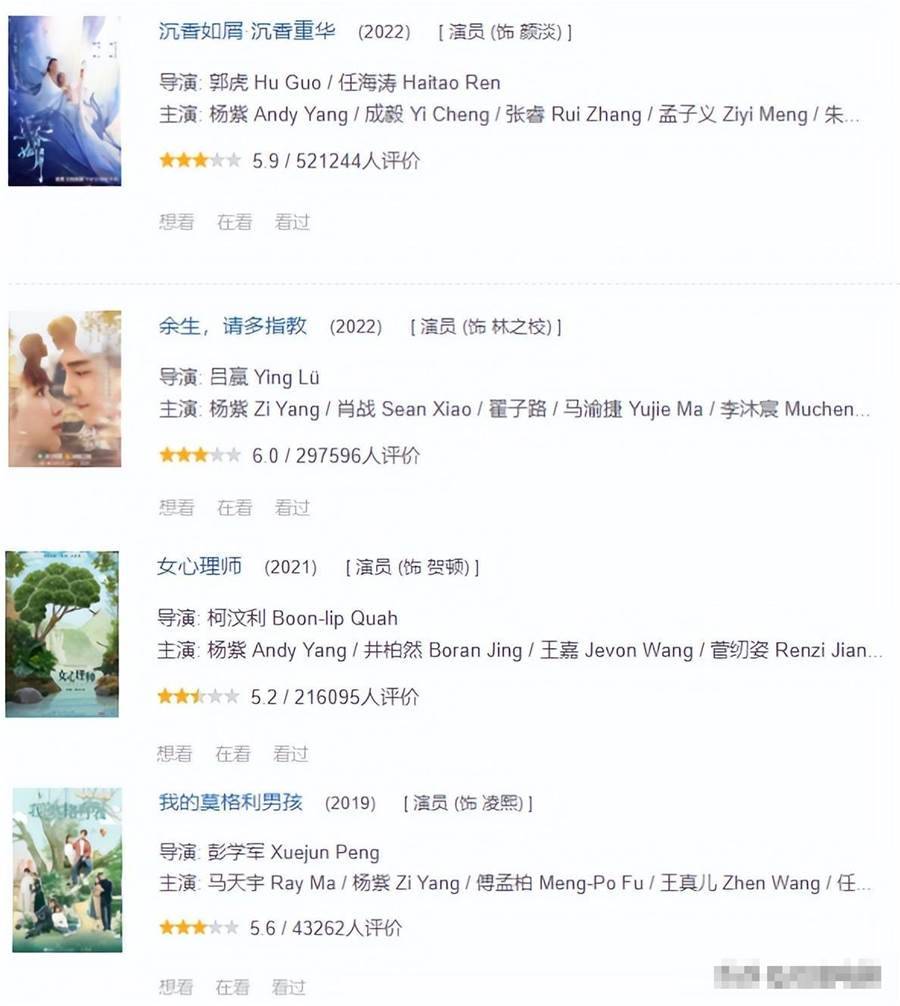Tap the 女心理师 poster thumbnail
This screenshot has width=900, height=1006.
coord(62,634)
